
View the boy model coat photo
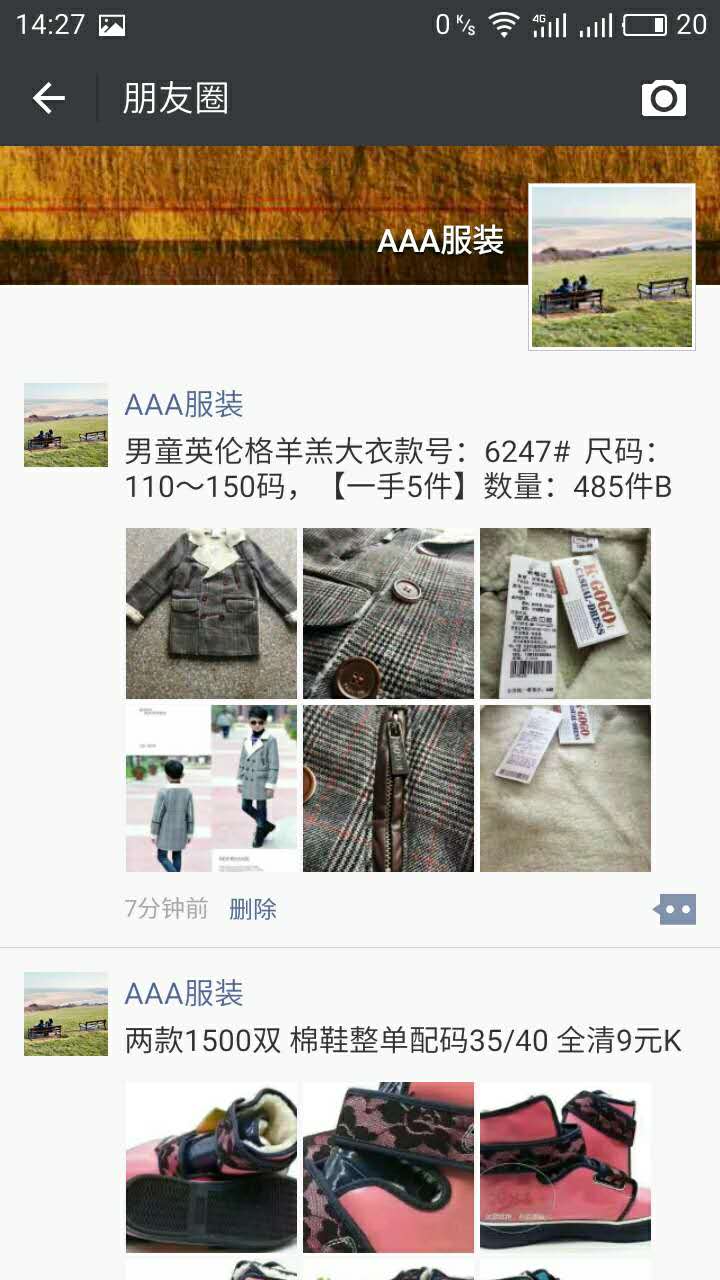[211, 788]
